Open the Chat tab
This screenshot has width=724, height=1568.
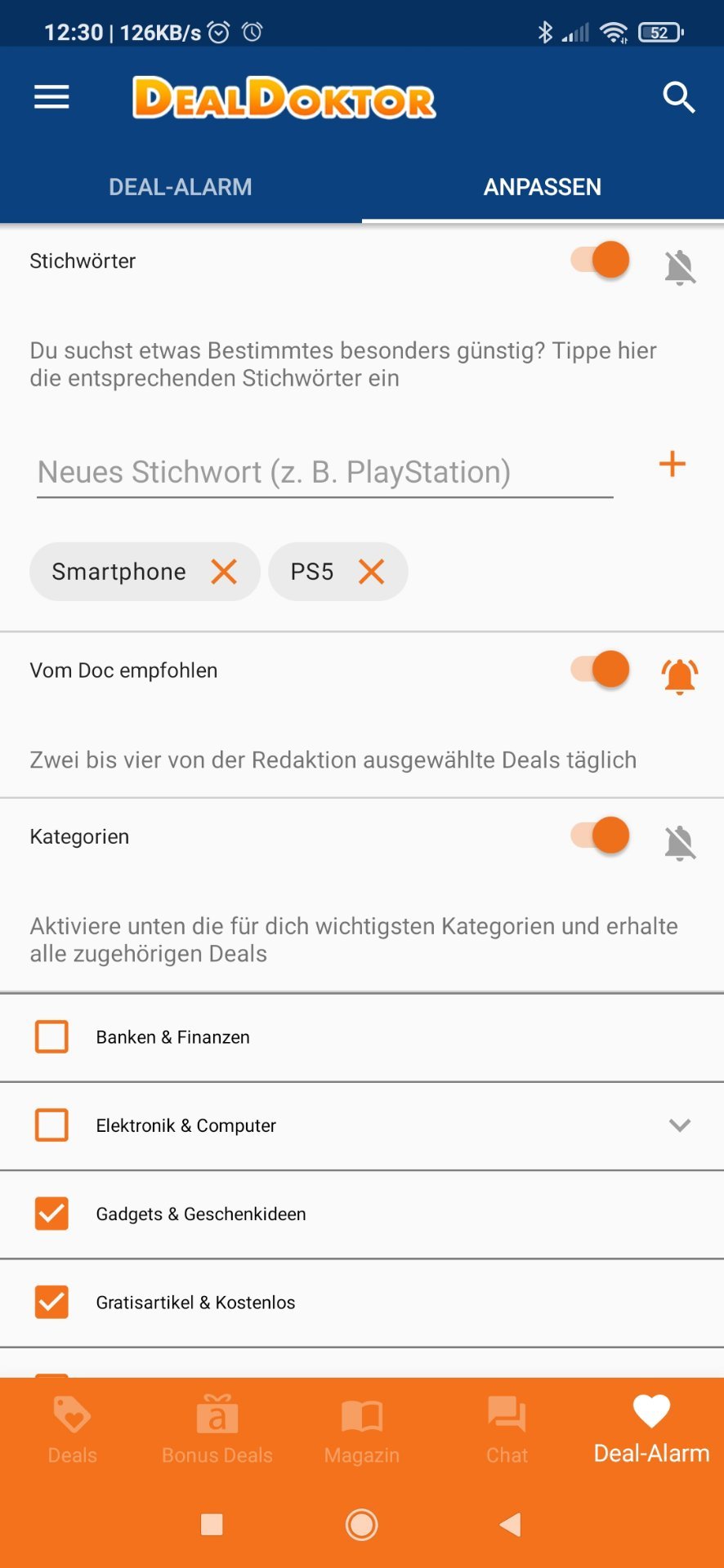[x=507, y=1430]
